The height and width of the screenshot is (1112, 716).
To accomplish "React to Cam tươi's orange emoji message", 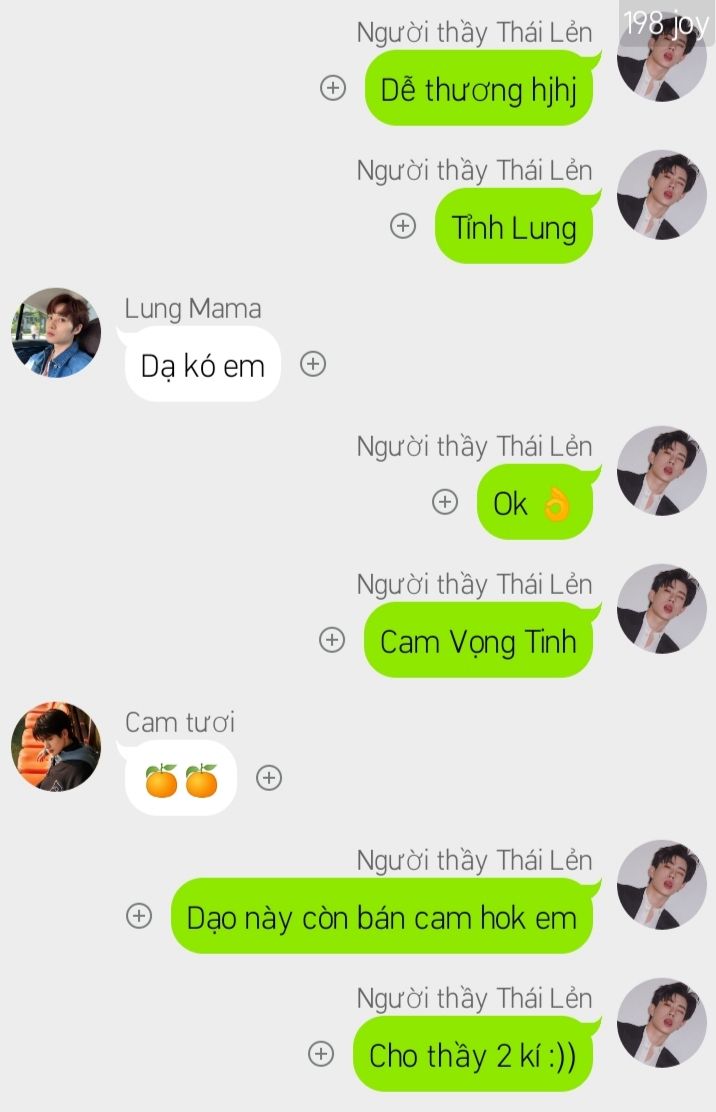I will pos(269,777).
